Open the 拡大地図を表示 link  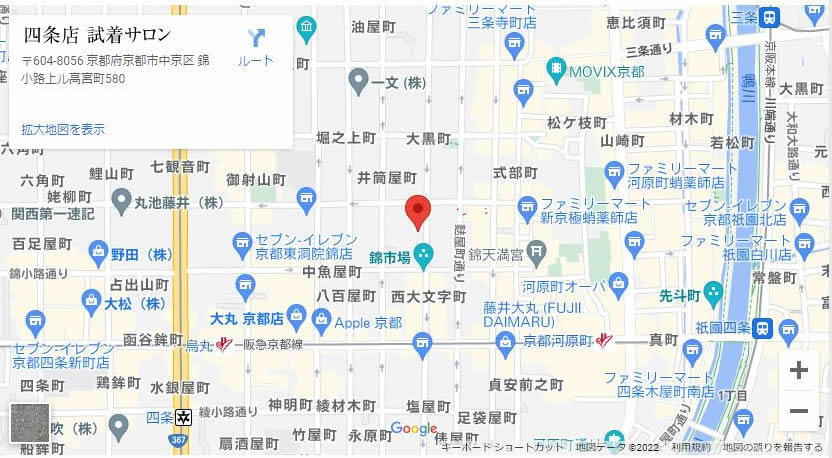63,129
